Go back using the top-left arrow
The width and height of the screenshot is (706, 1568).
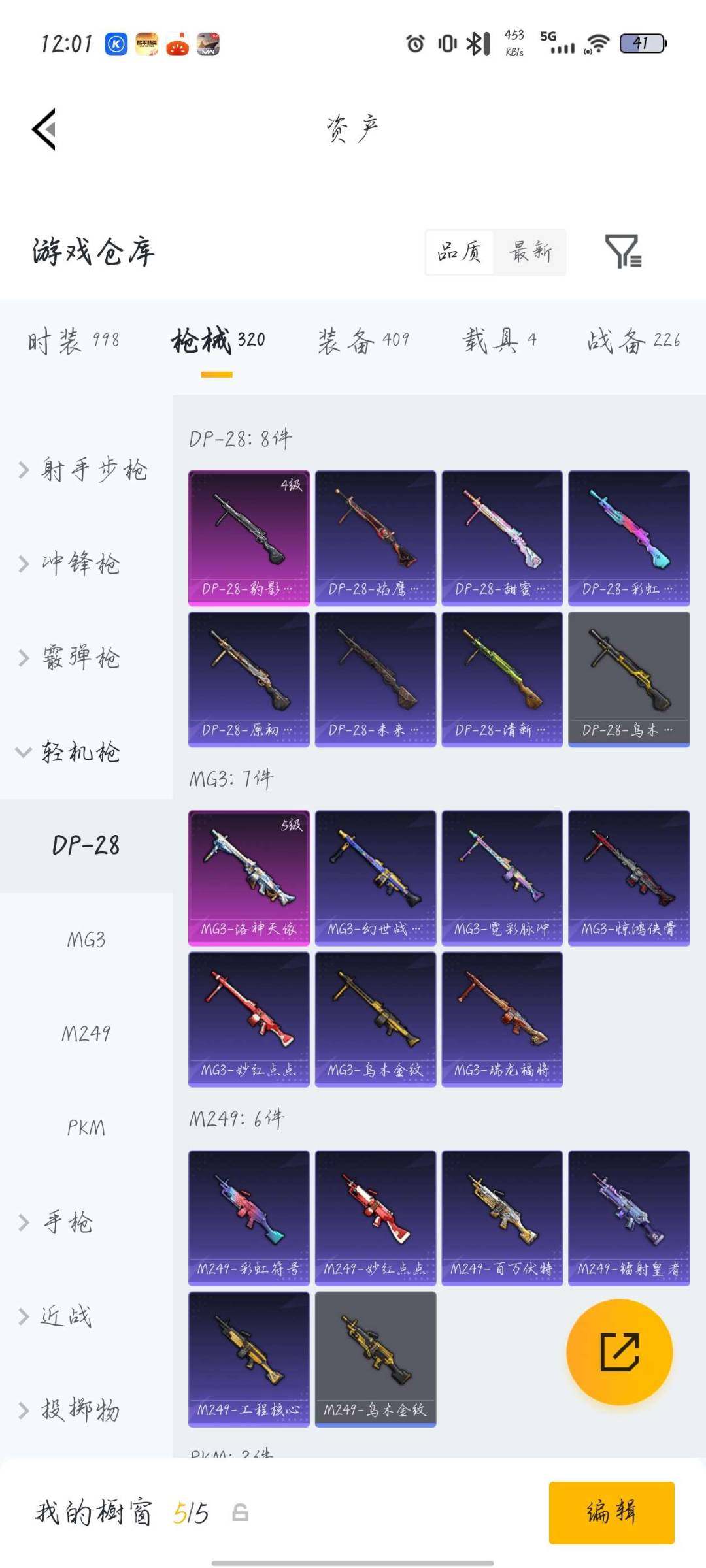(x=44, y=129)
